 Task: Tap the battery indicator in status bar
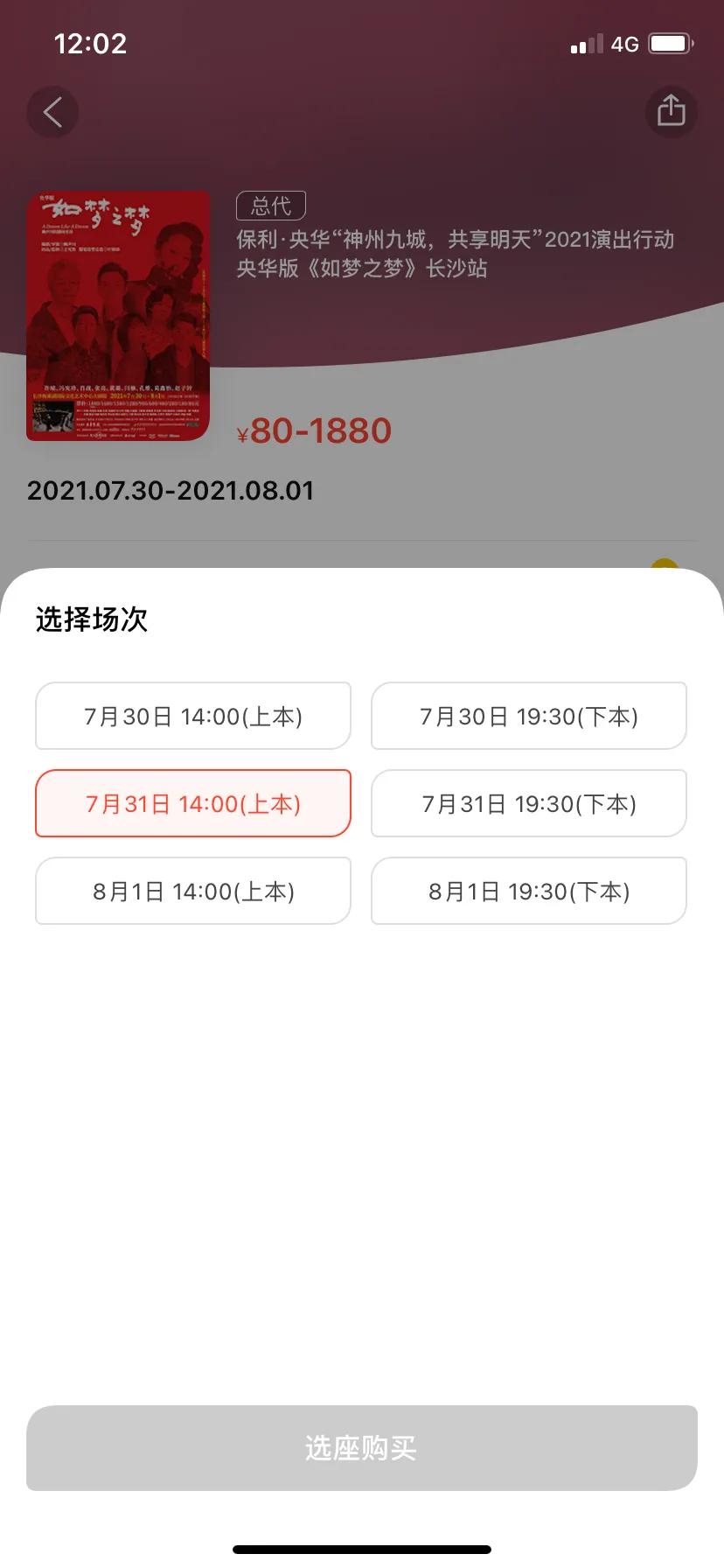[670, 43]
